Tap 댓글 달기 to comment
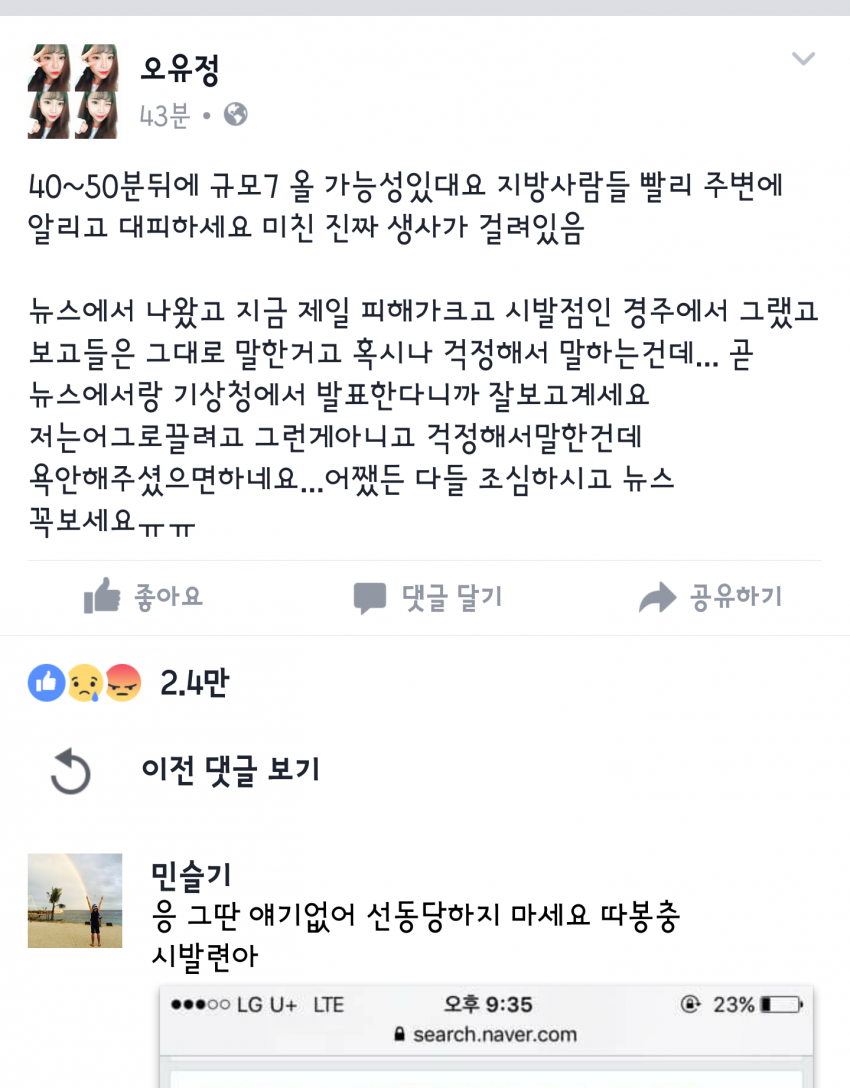This screenshot has width=850, height=1088. [x=427, y=598]
